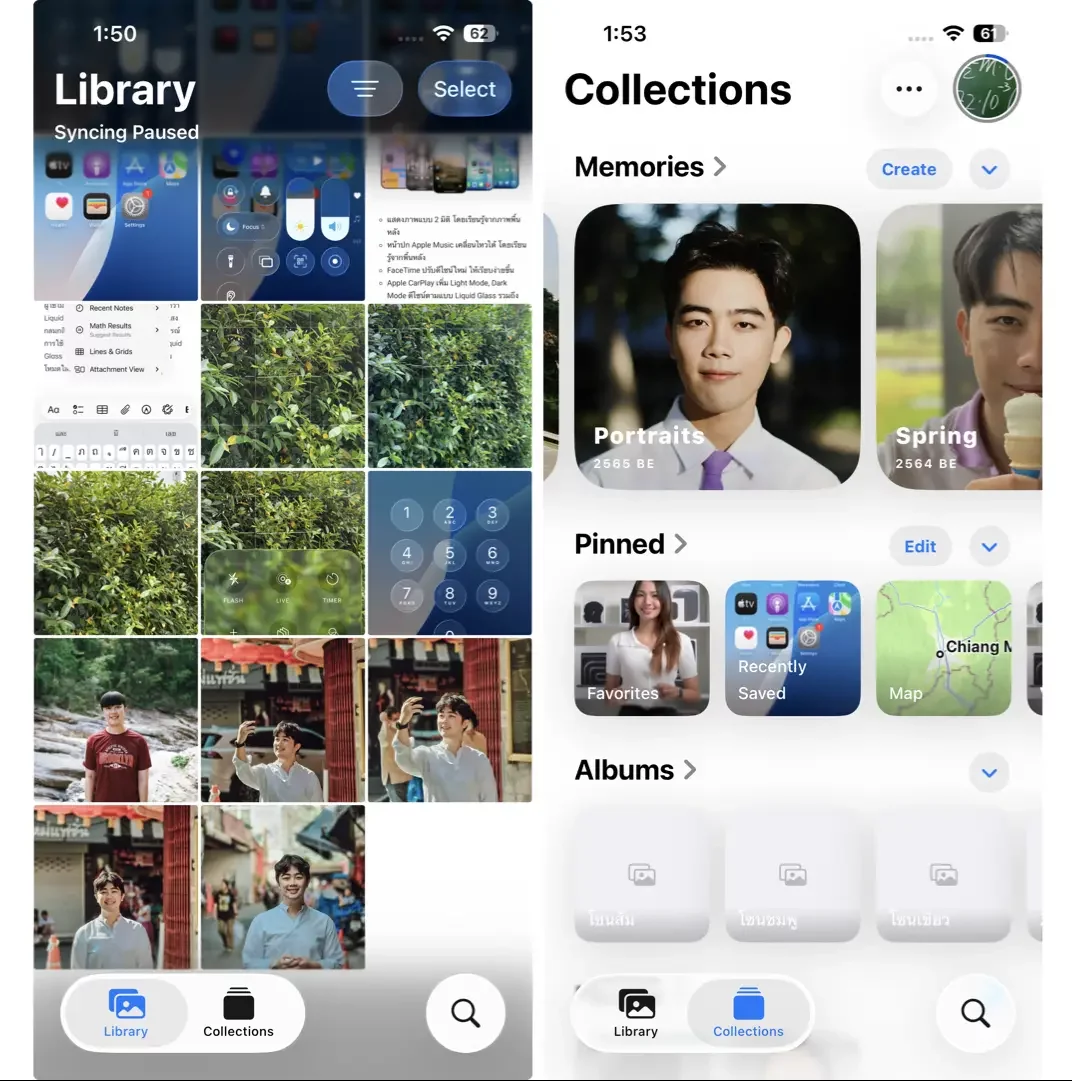
Task: Collapse the Memories section
Action: tap(989, 169)
